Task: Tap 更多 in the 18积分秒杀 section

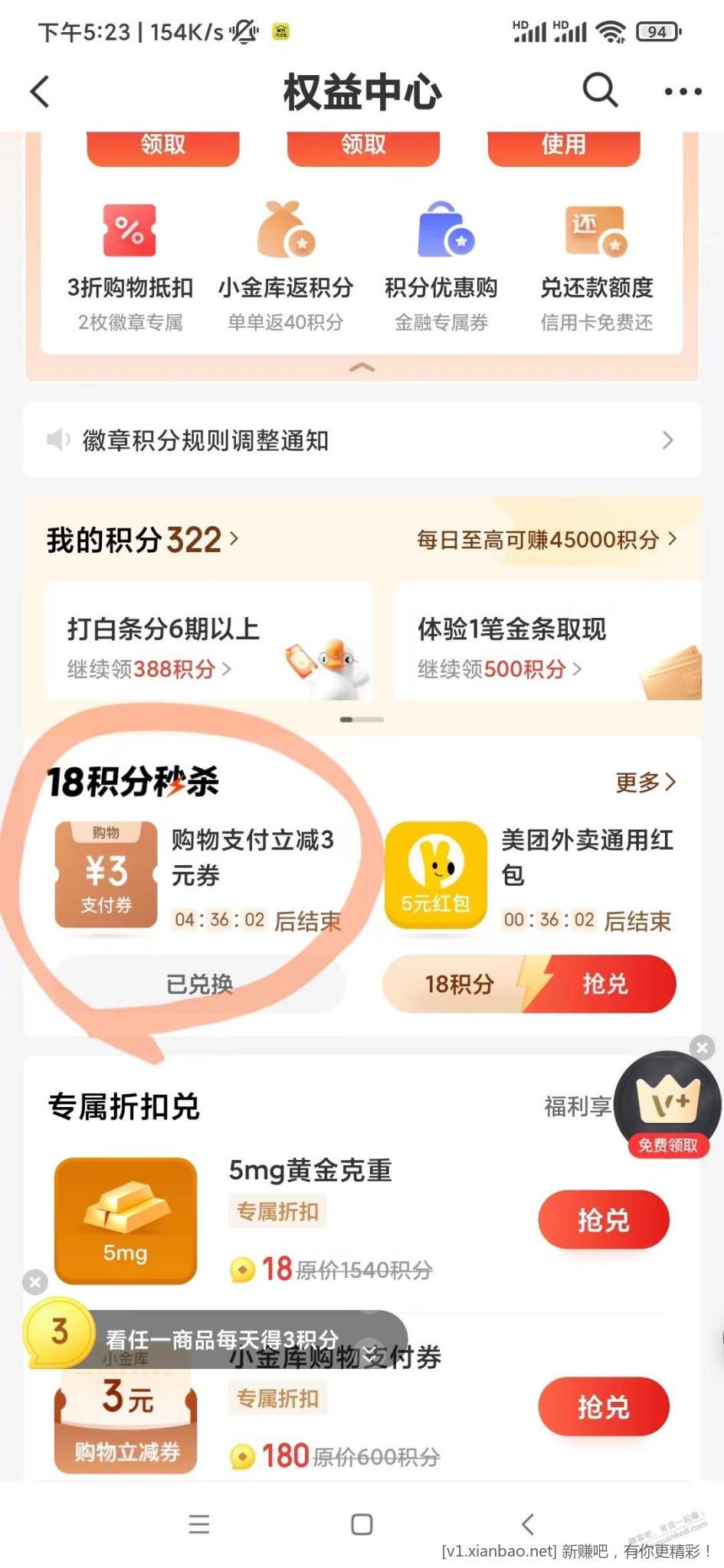Action: pyautogui.click(x=645, y=782)
